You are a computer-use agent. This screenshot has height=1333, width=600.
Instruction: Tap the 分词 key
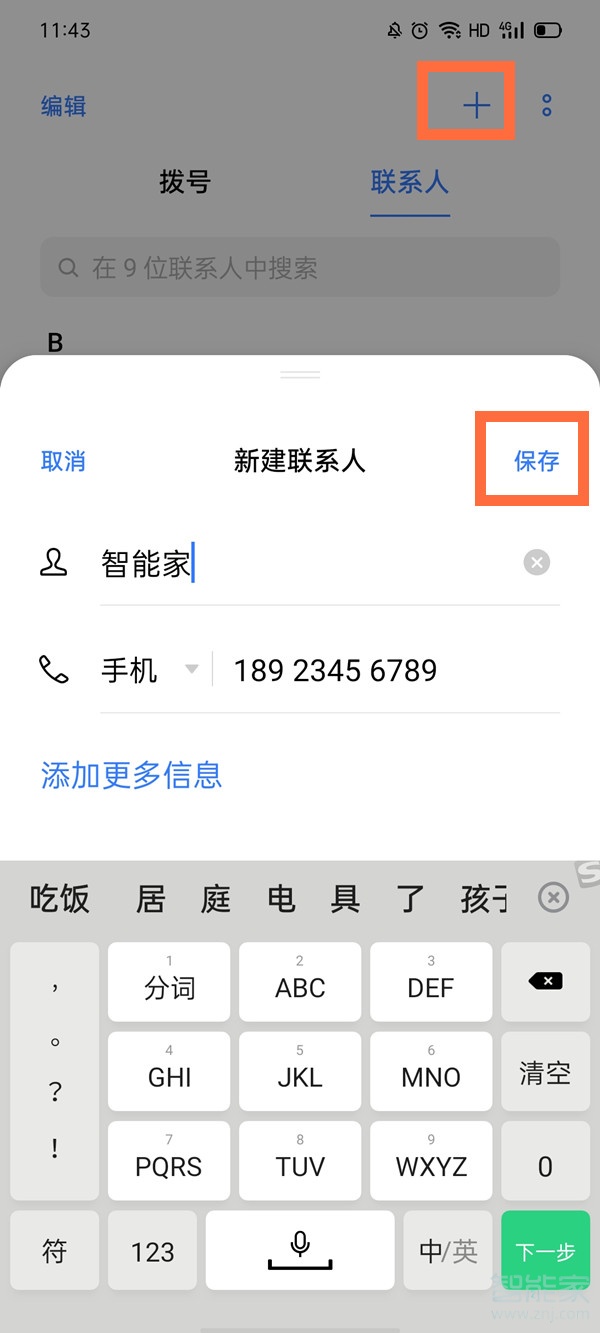pos(169,982)
